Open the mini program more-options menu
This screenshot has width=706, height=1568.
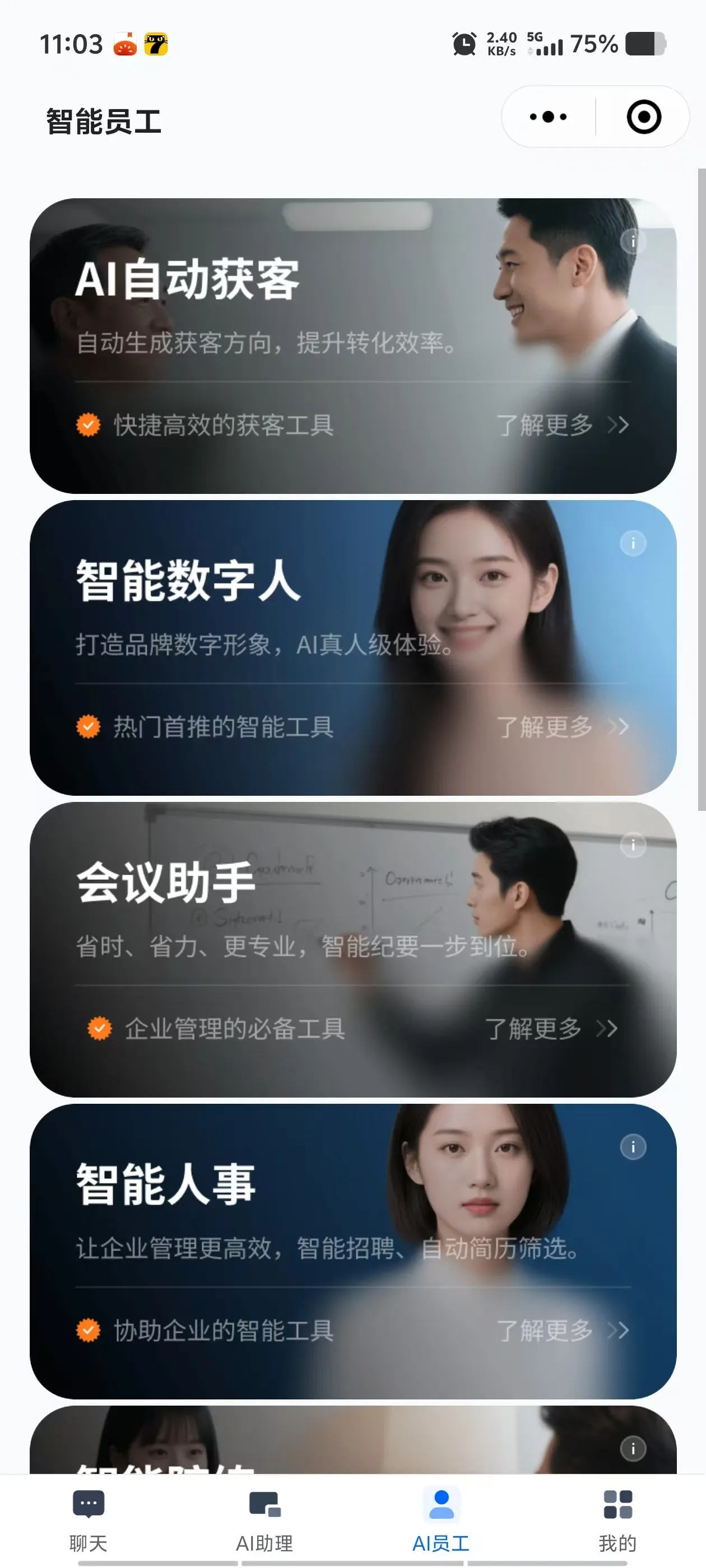pyautogui.click(x=547, y=117)
